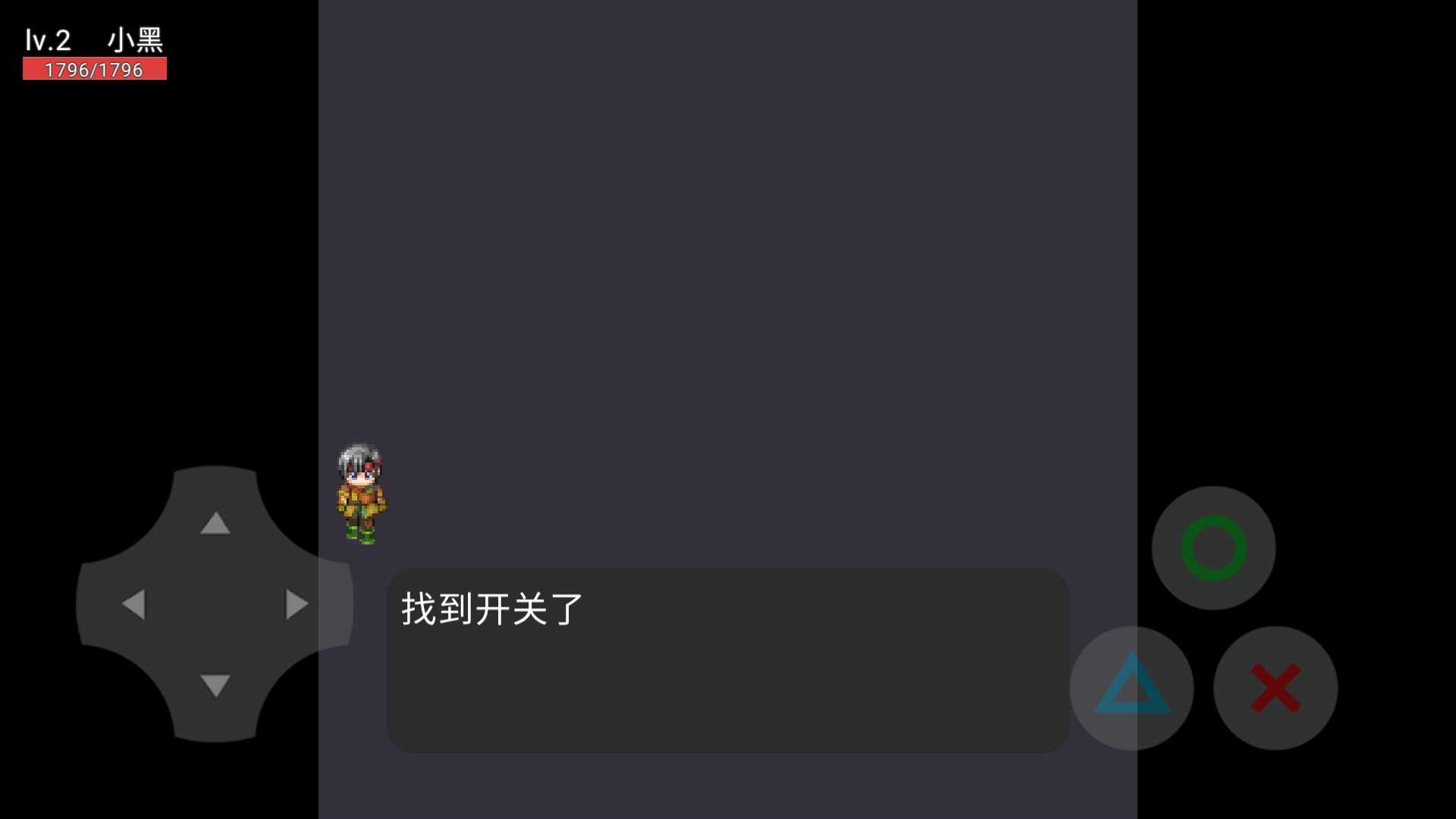Tap the left arrow on the d-pad

point(134,604)
